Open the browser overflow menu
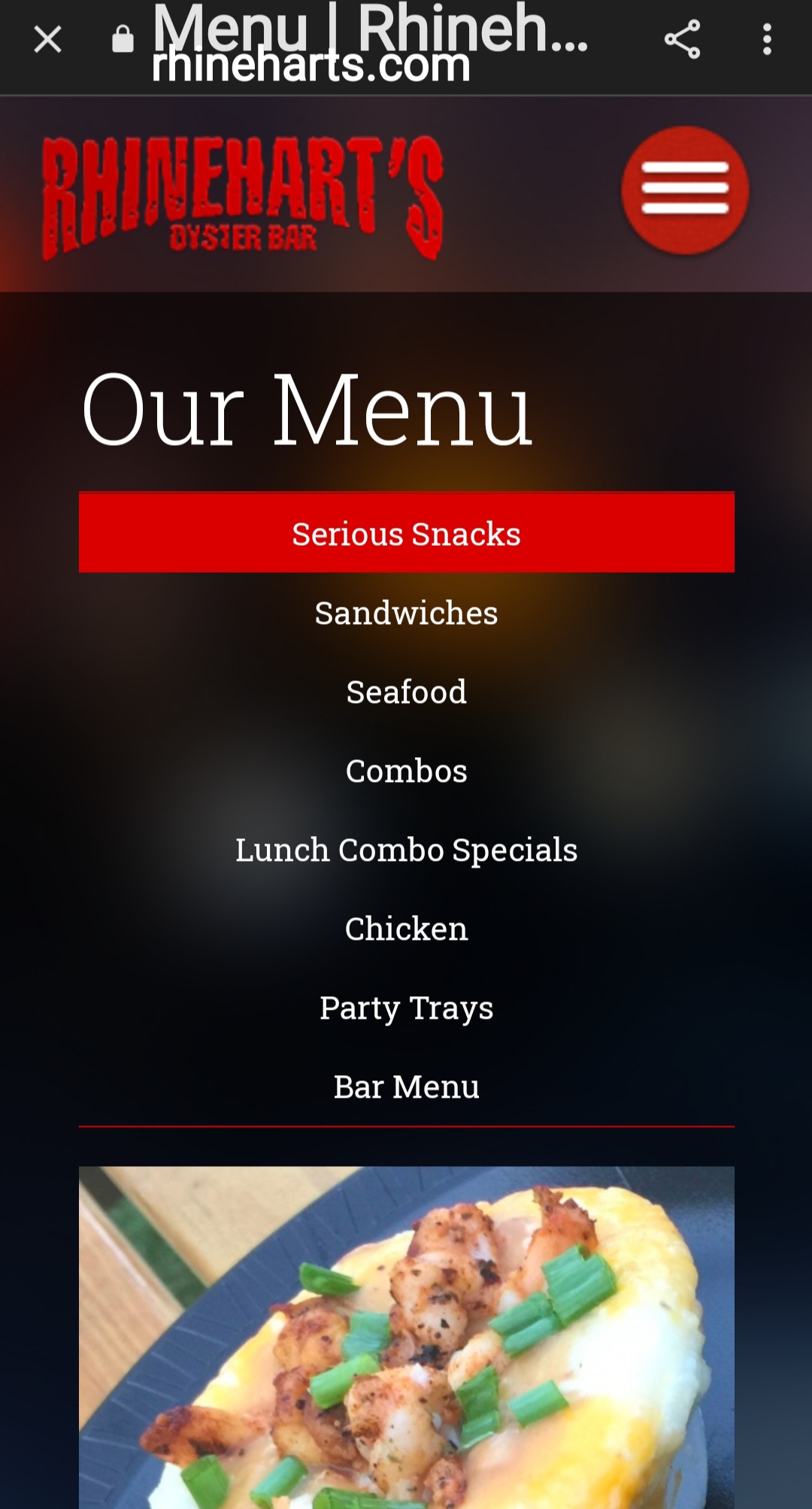Image resolution: width=812 pixels, height=1509 pixels. point(767,40)
